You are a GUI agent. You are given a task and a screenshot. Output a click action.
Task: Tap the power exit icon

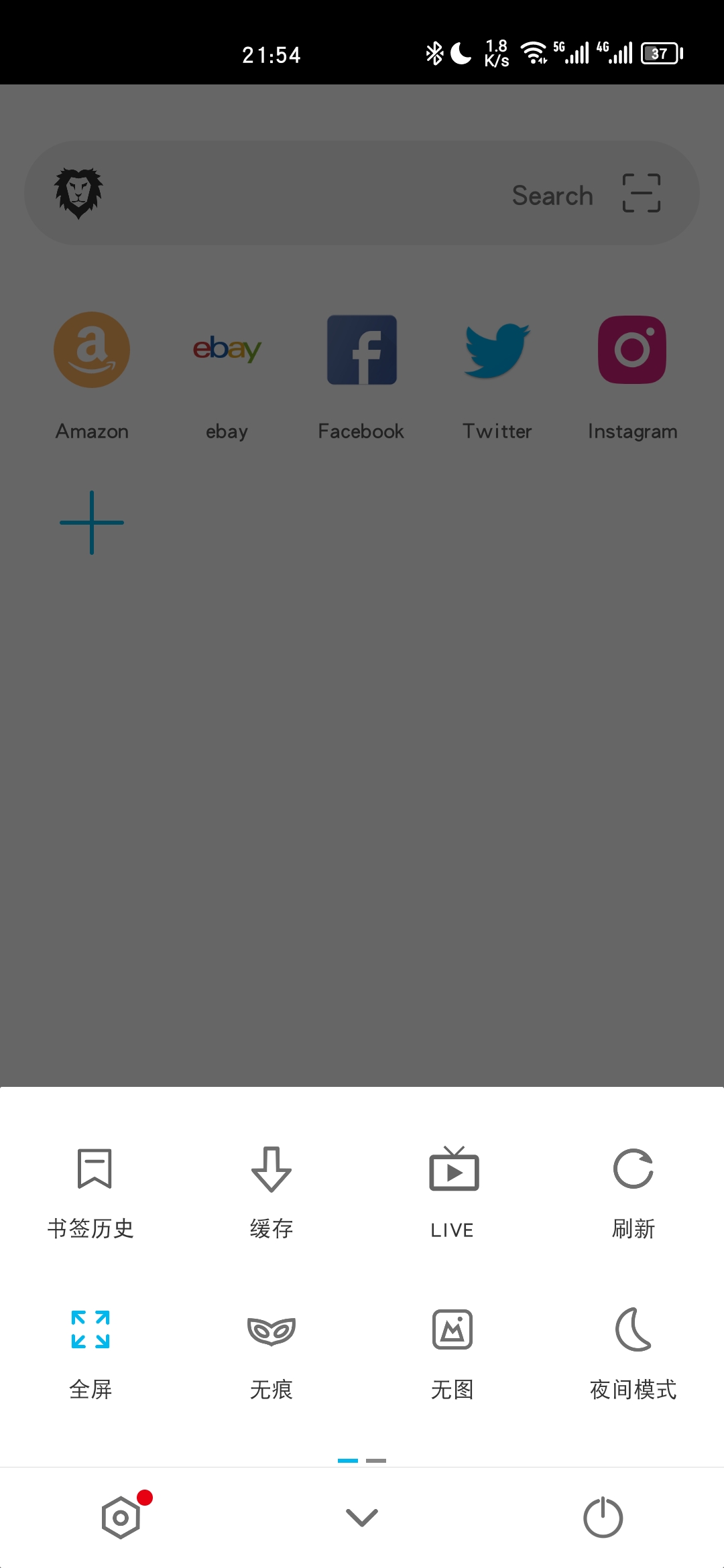coord(603,1517)
